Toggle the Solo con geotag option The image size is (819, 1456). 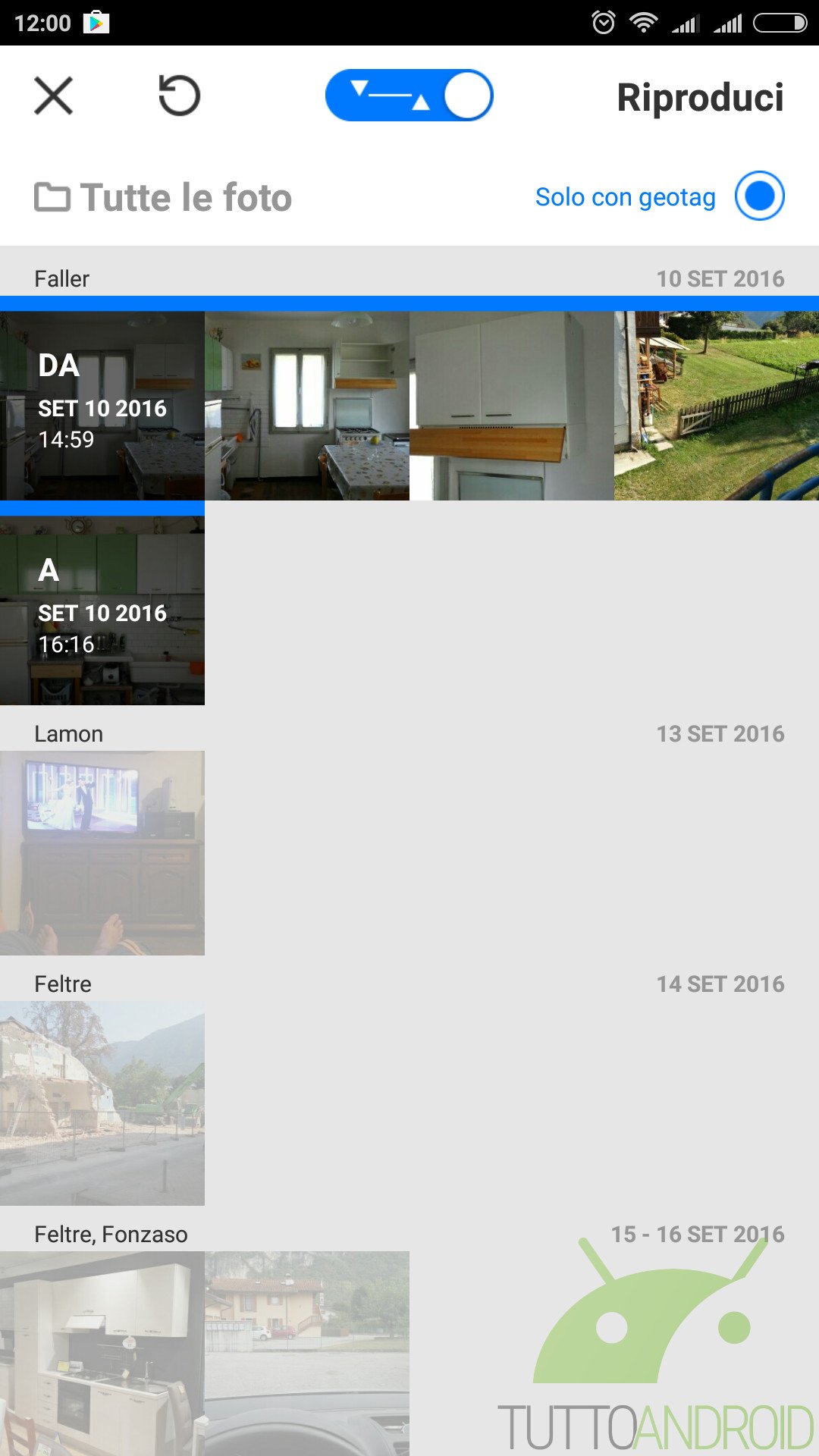[x=759, y=196]
